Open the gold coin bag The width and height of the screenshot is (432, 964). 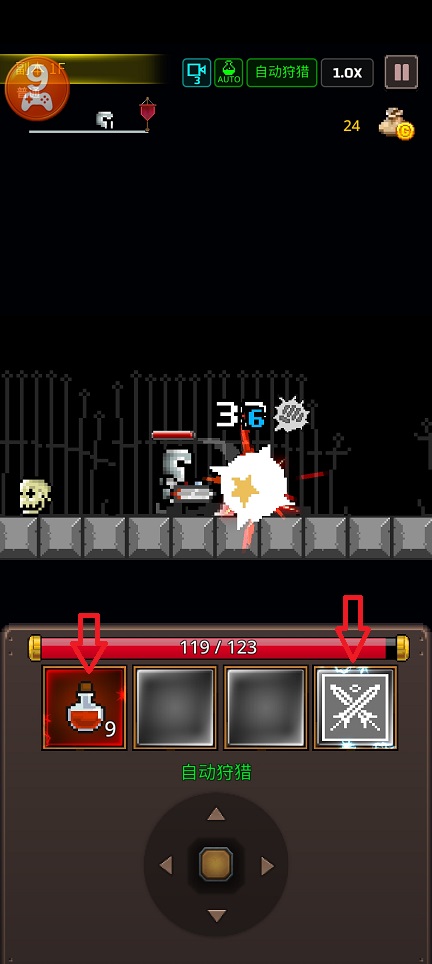(396, 124)
